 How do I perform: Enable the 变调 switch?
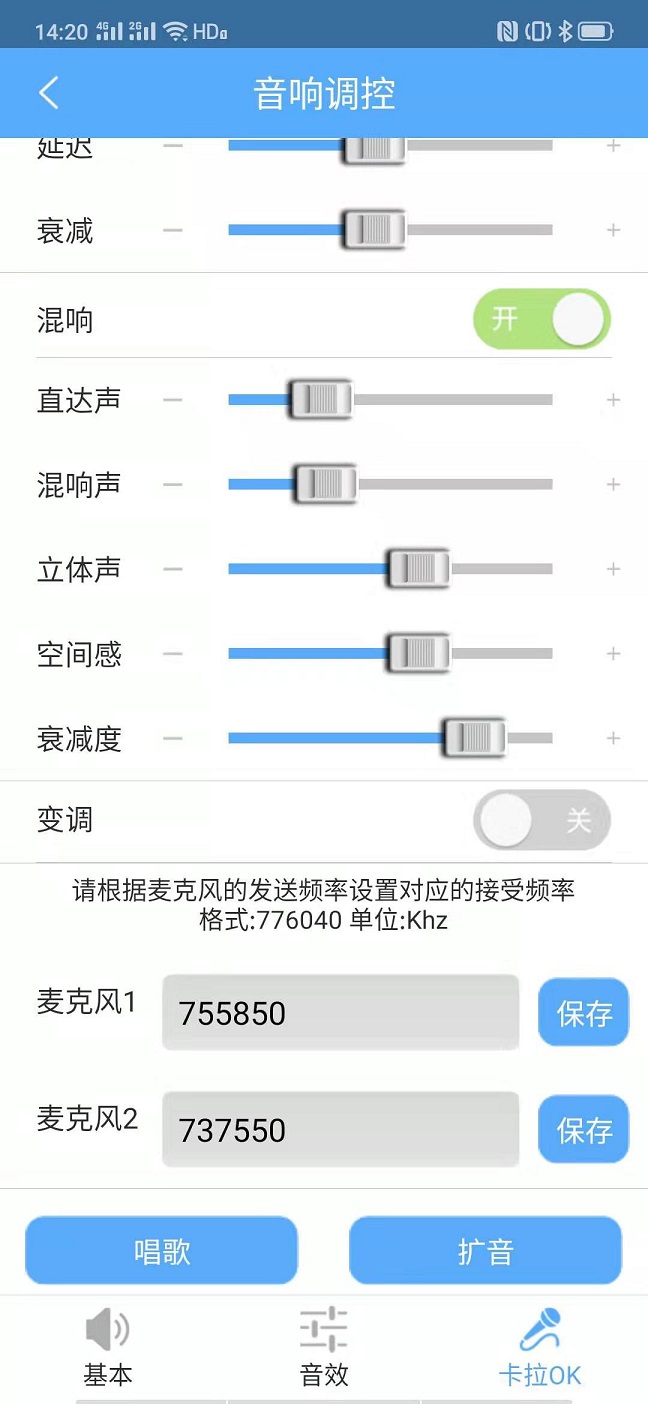click(x=541, y=821)
